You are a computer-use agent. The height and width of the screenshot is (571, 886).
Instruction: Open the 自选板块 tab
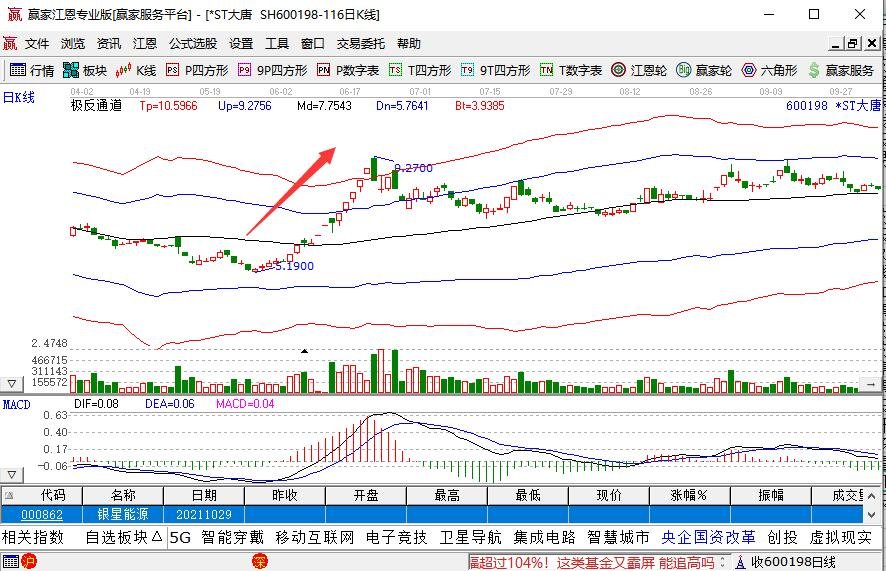(x=123, y=537)
